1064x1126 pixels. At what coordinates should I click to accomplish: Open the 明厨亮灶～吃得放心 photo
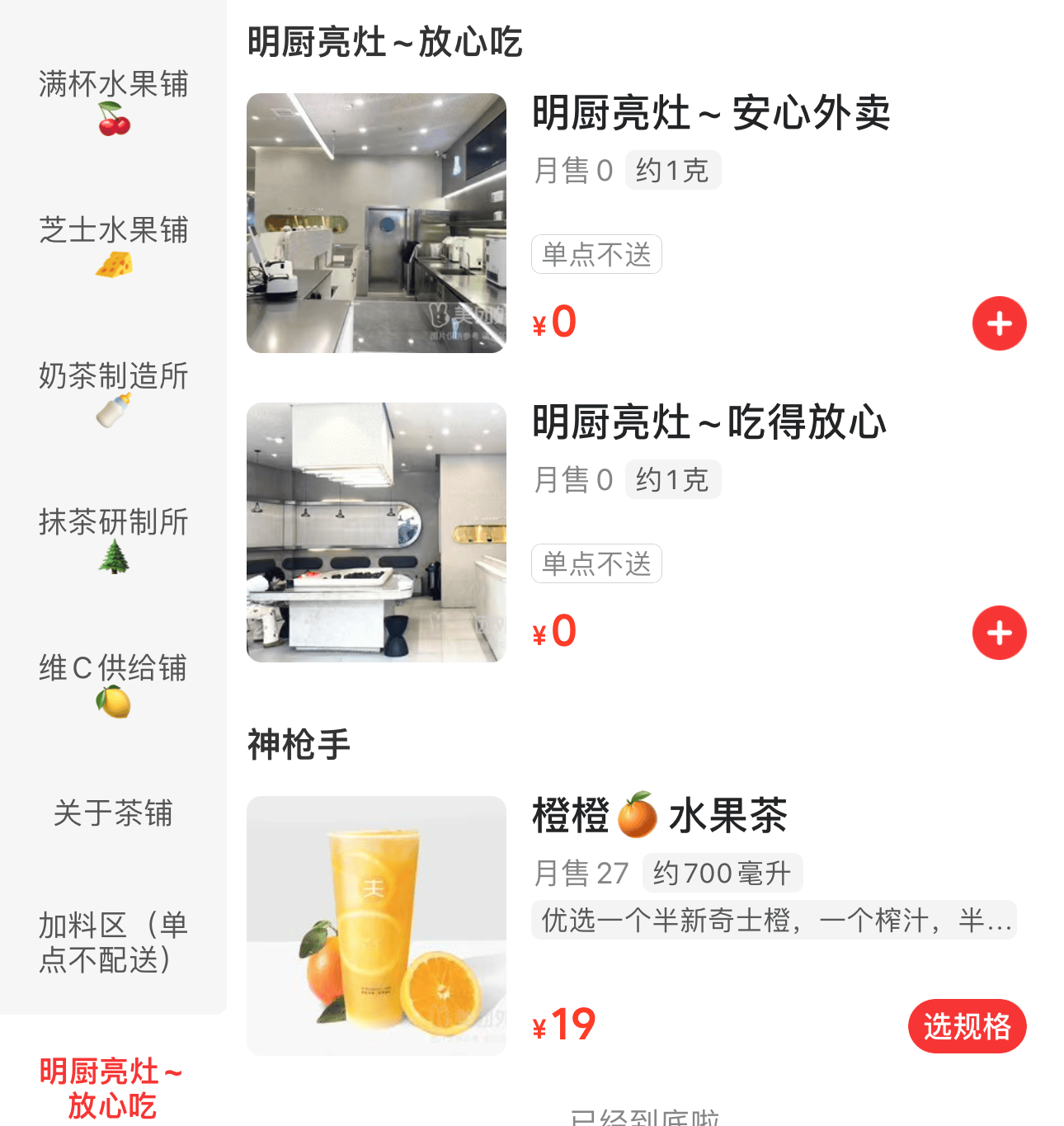[x=376, y=532]
